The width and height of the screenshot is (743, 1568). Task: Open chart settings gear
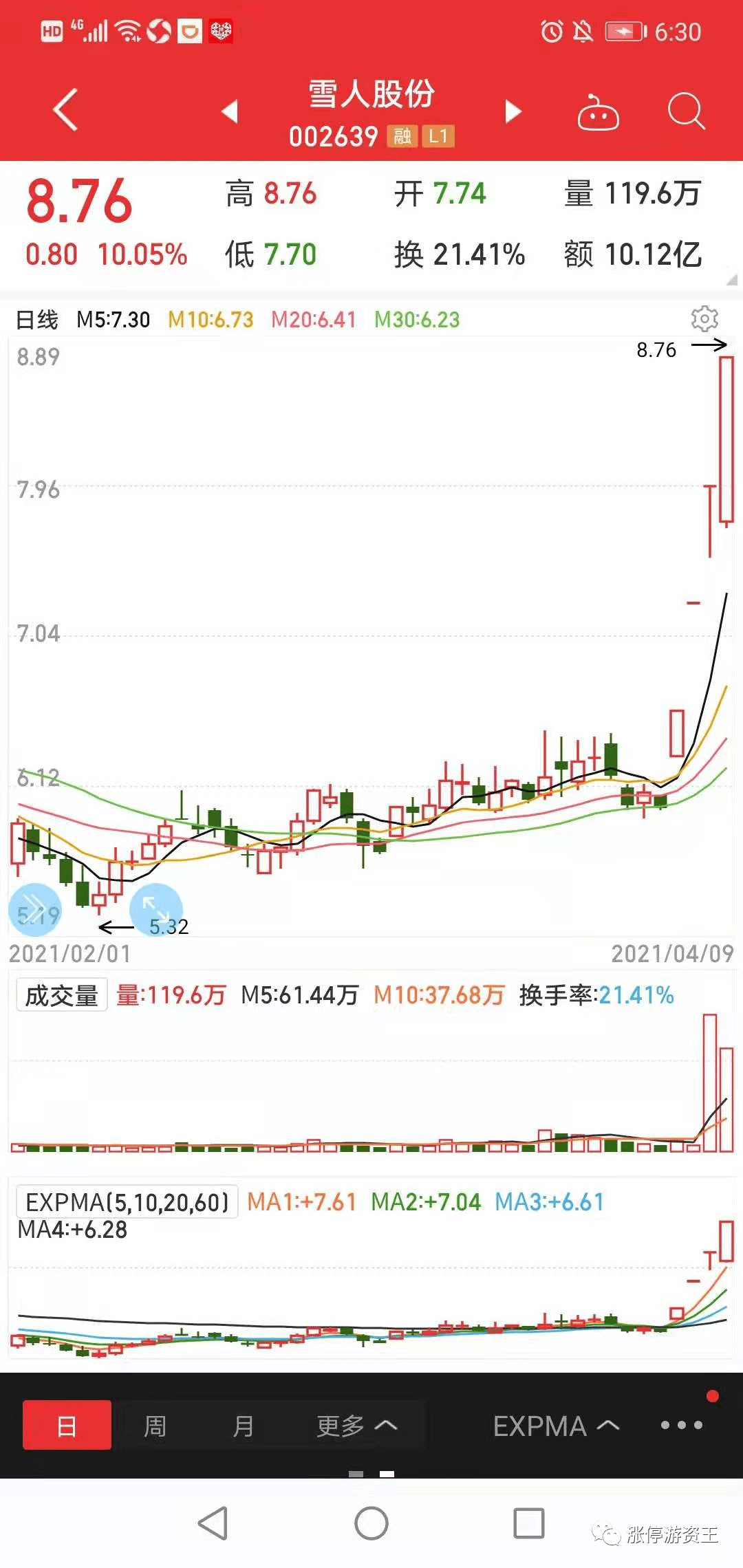704,319
